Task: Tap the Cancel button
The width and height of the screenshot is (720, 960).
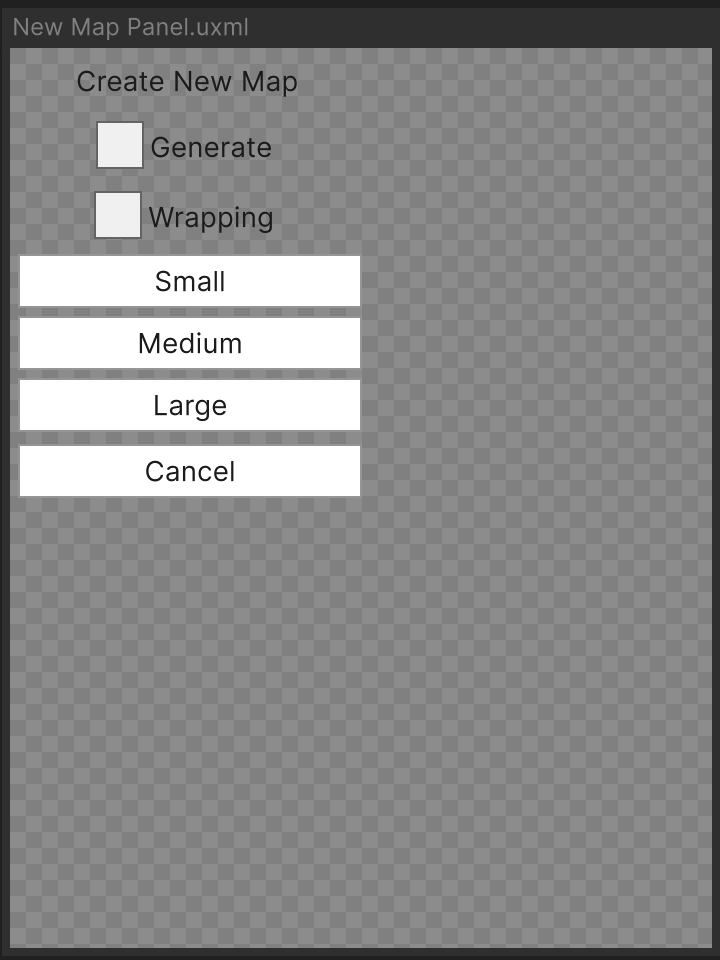Action: 190,471
